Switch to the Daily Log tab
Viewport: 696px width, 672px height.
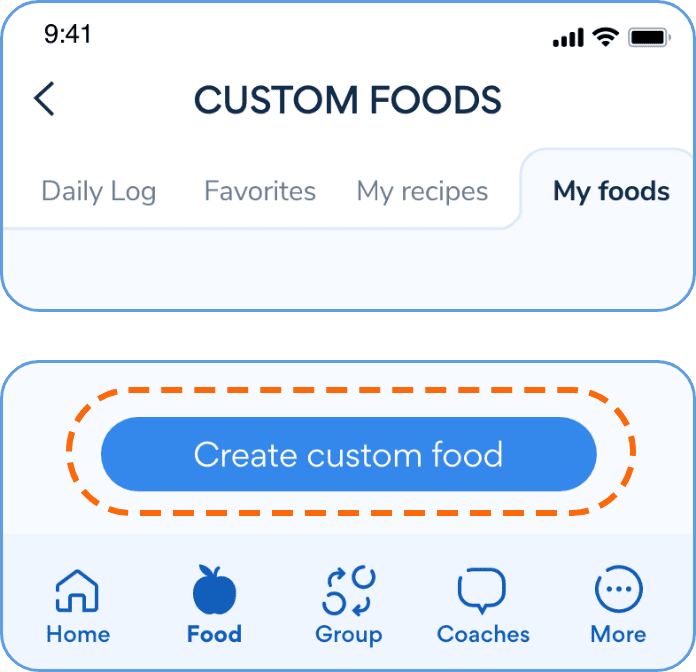(98, 191)
